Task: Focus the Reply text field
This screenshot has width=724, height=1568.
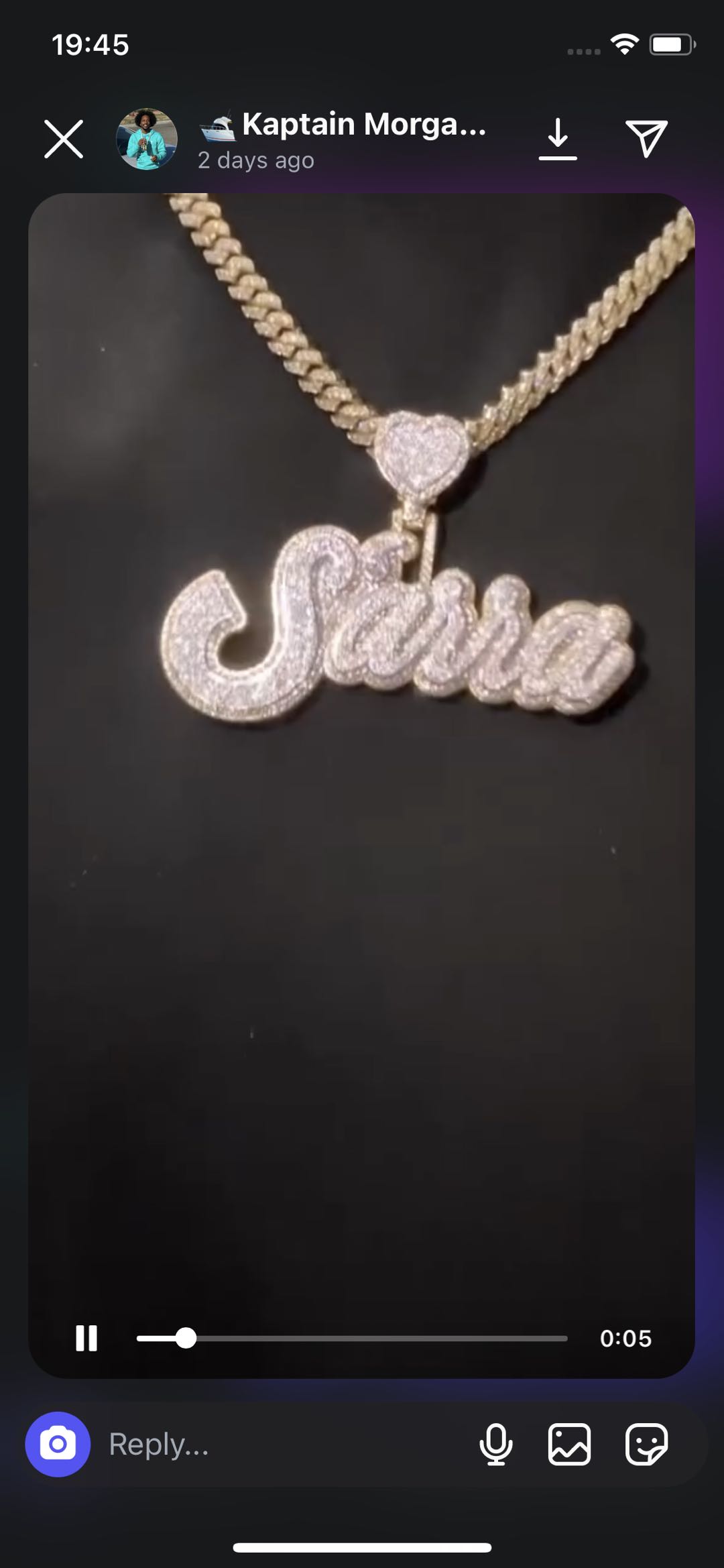Action: tap(282, 1445)
